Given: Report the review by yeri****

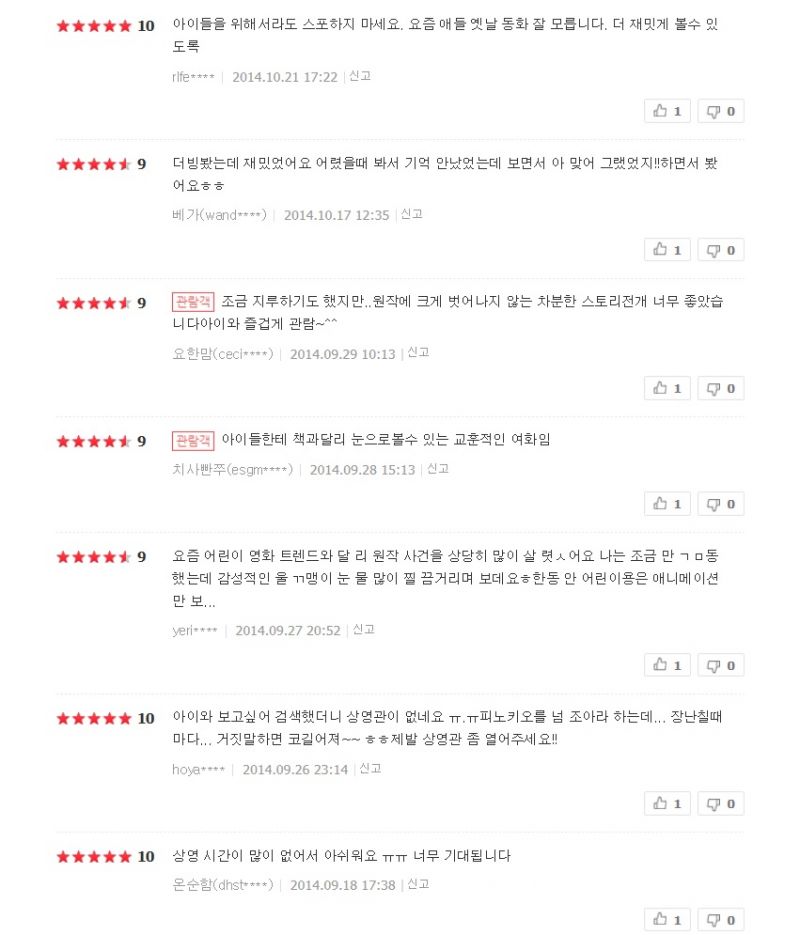Looking at the screenshot, I should [363, 630].
